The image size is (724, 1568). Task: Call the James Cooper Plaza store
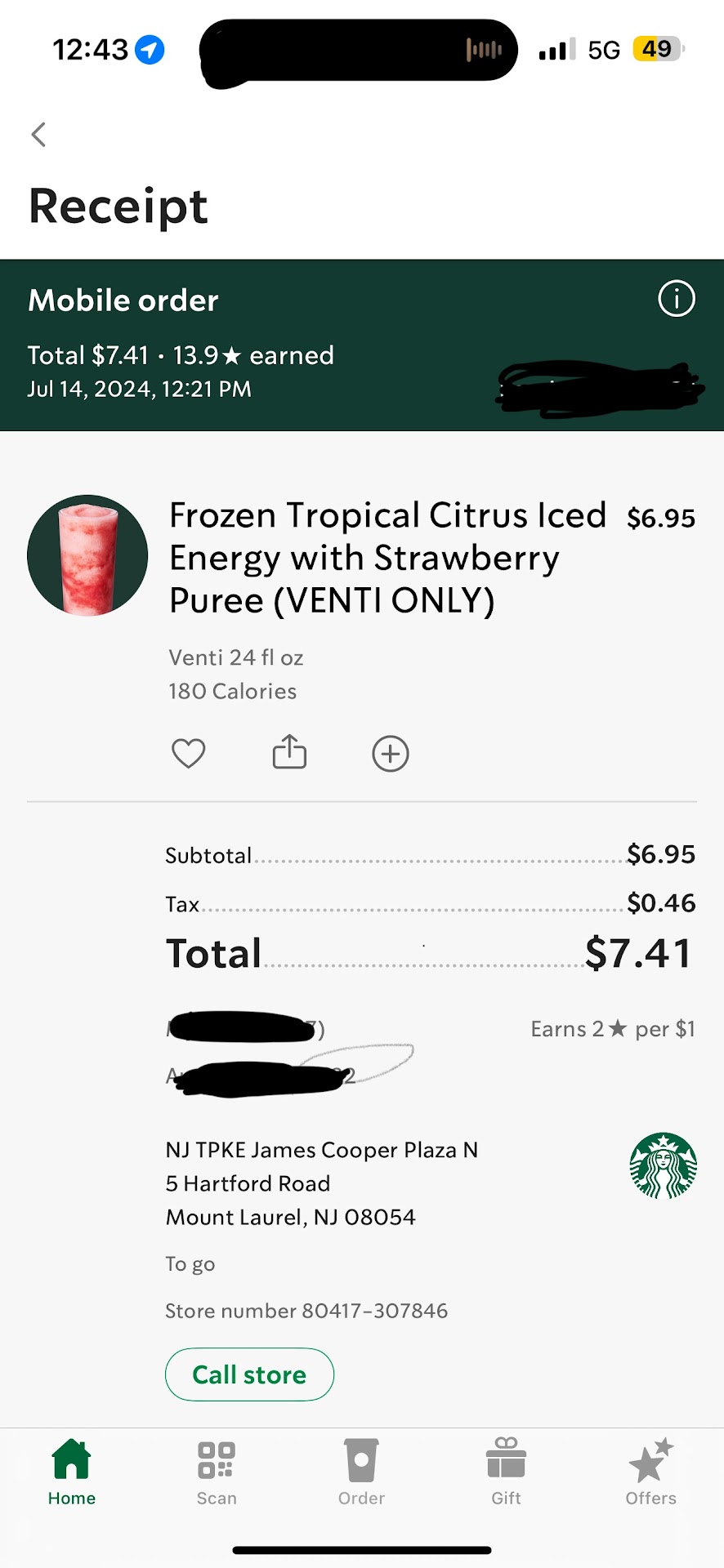[x=249, y=1374]
